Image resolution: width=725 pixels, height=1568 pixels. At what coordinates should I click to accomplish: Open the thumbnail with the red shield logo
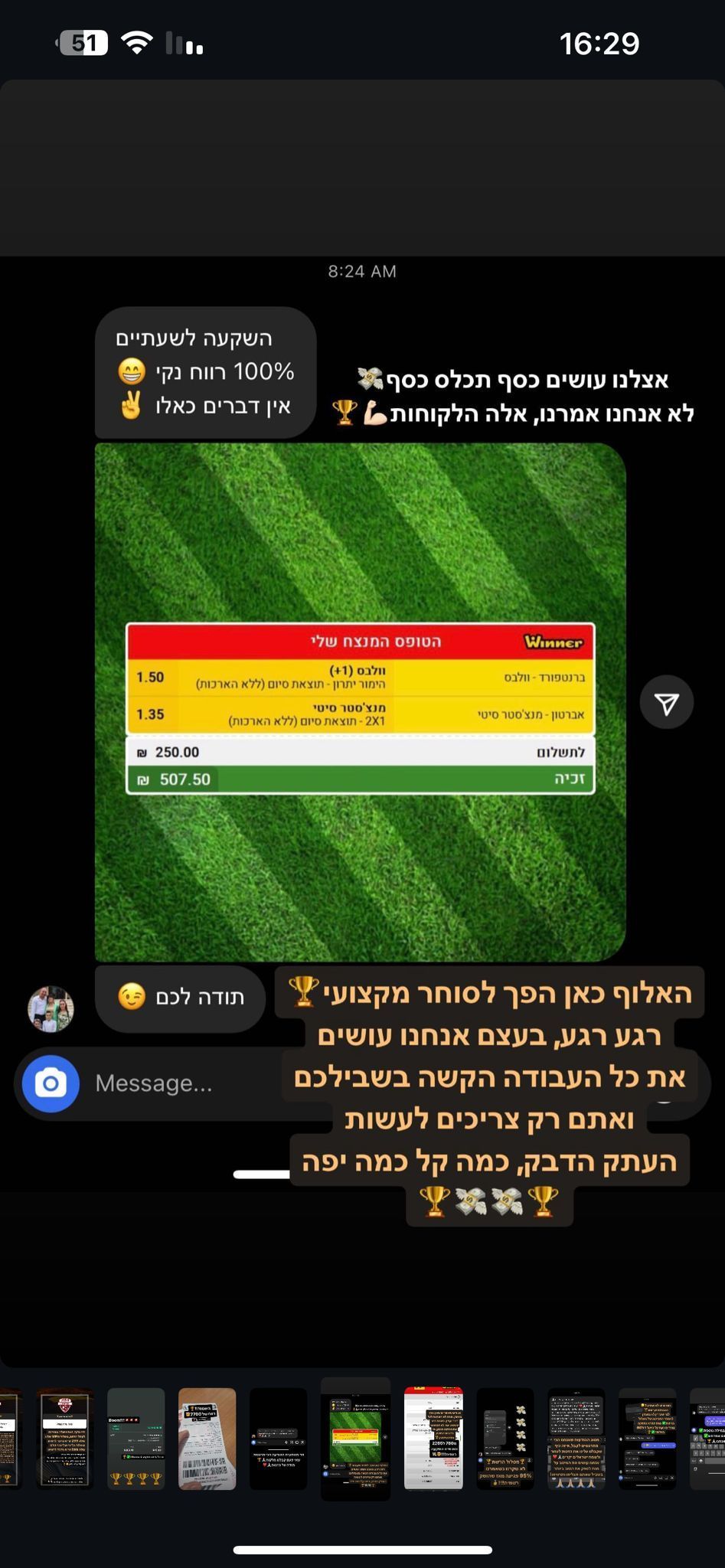tap(65, 1440)
